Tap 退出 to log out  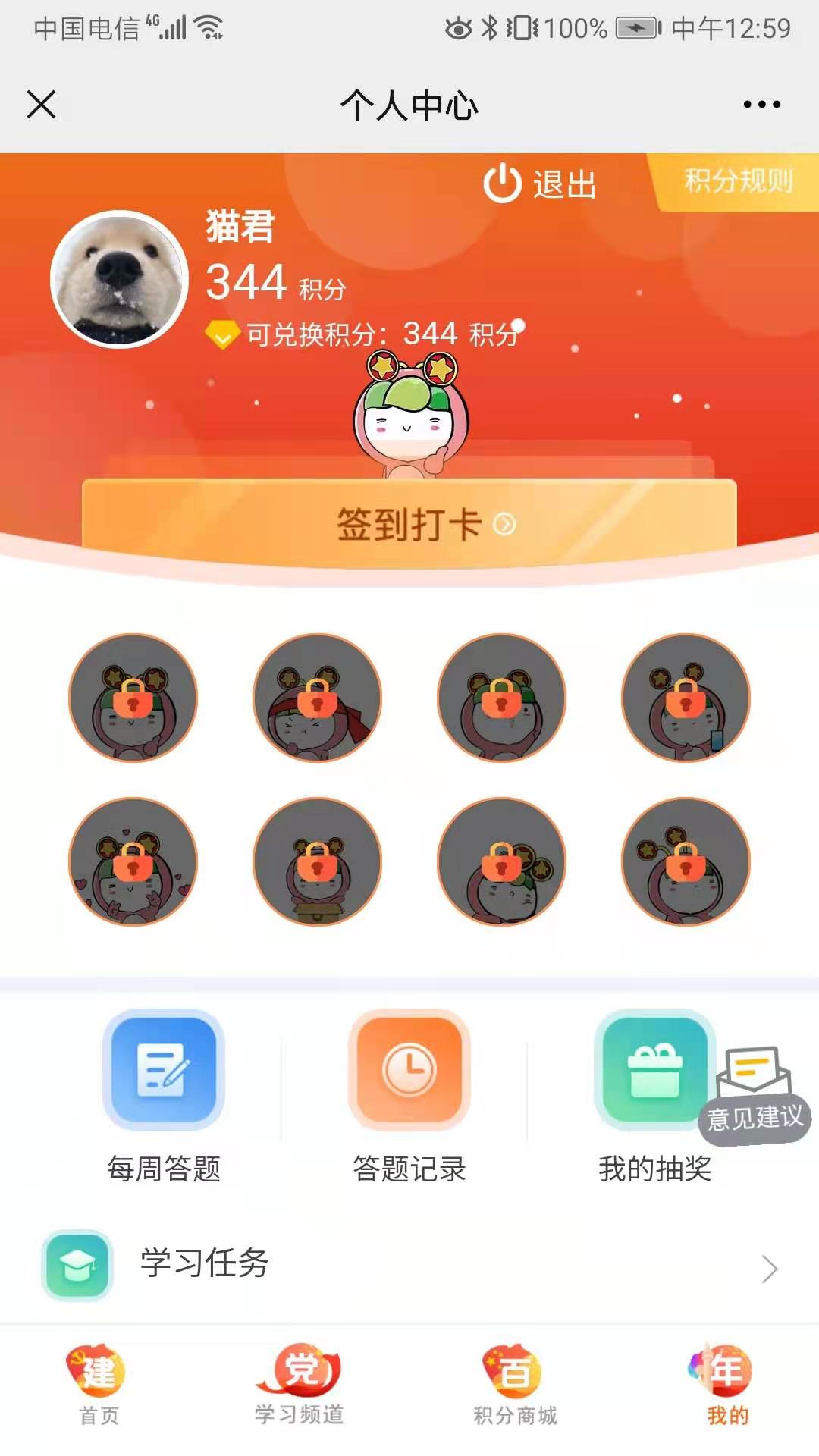(541, 184)
